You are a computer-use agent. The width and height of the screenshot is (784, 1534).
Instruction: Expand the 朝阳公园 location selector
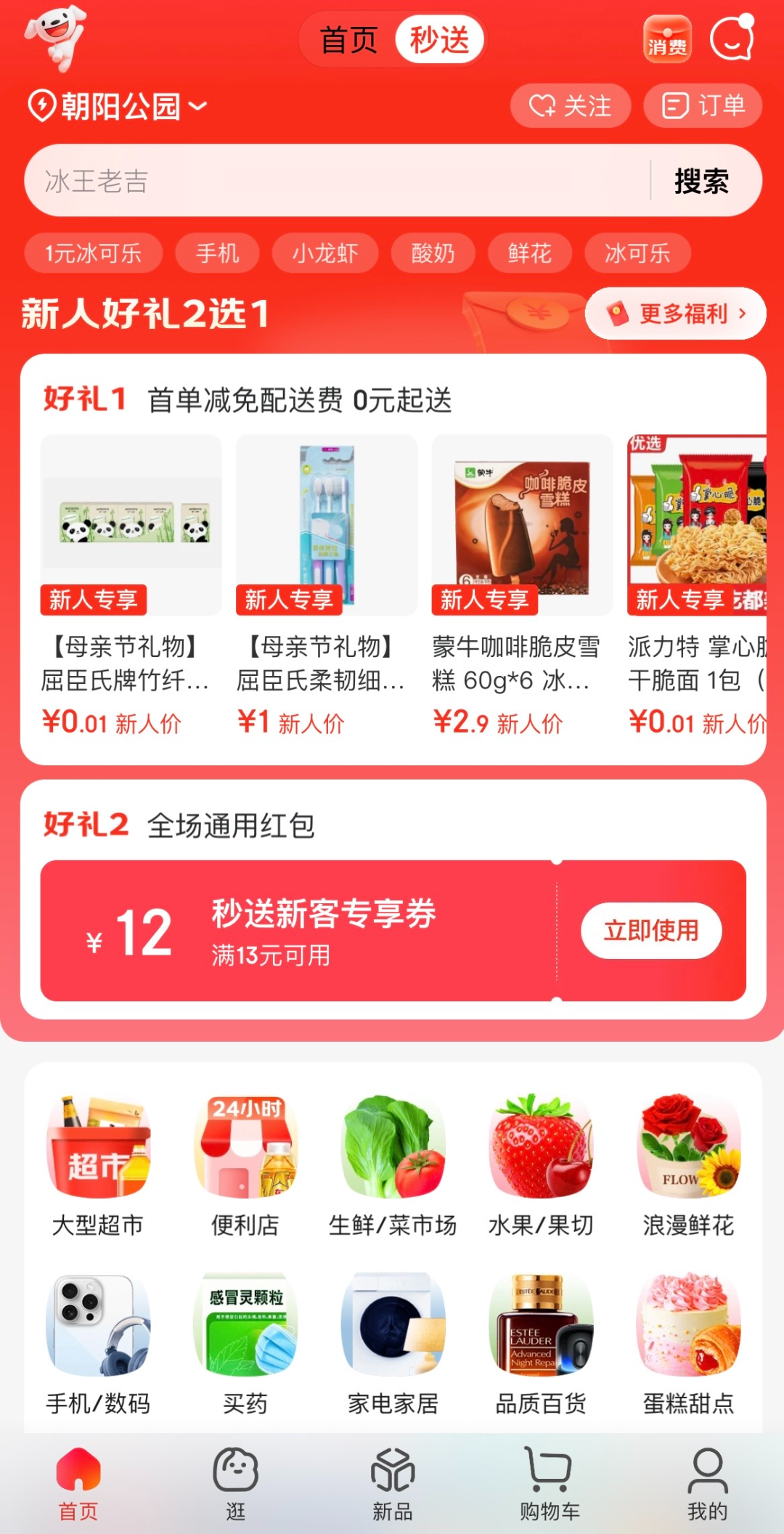pyautogui.click(x=118, y=107)
